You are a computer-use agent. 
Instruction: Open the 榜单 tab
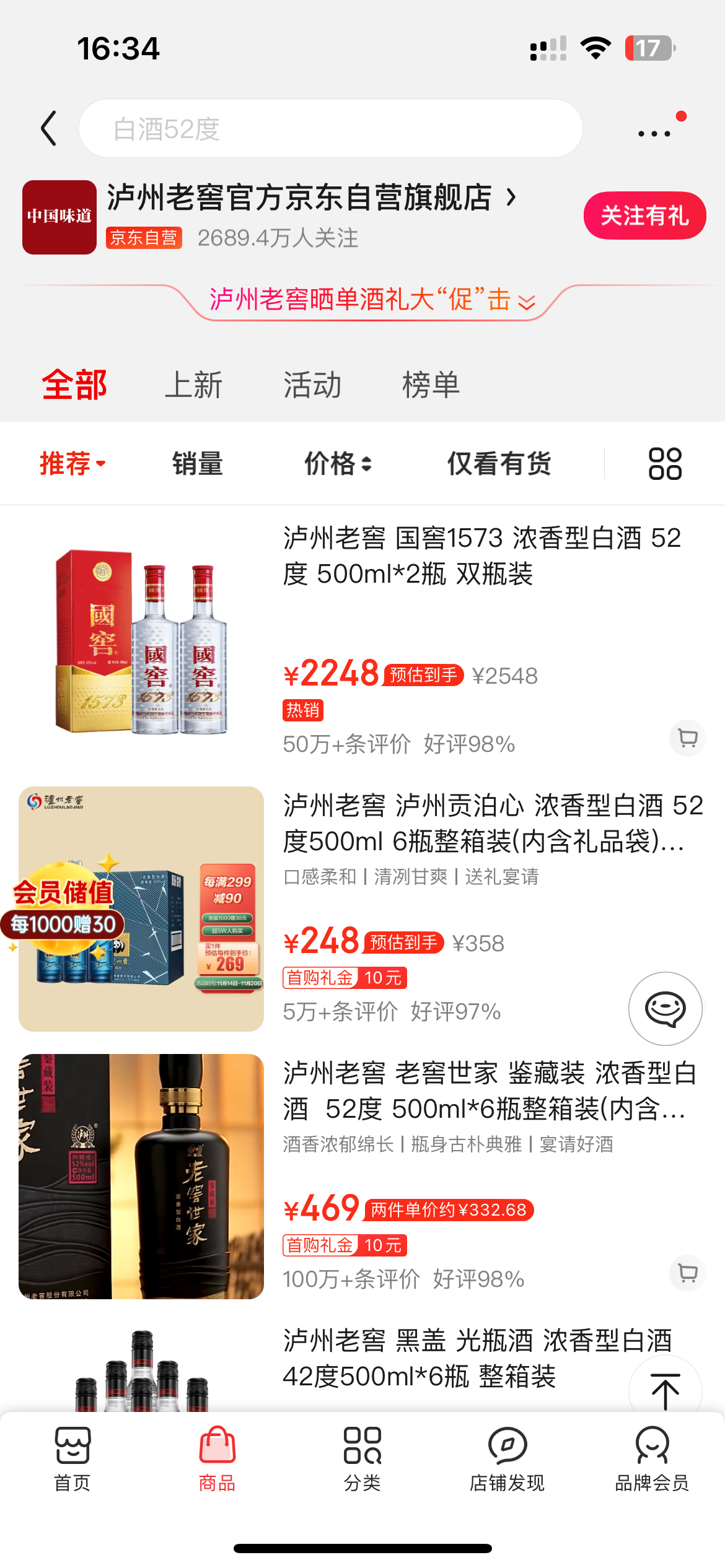coord(431,385)
